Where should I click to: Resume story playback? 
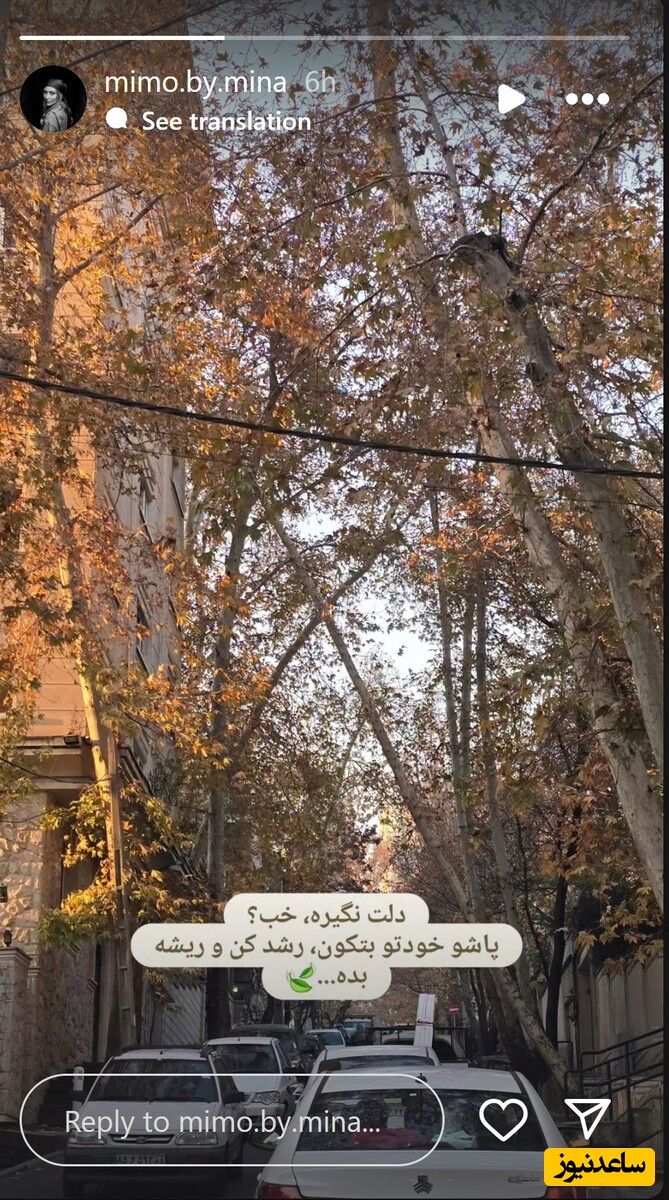pyautogui.click(x=511, y=98)
